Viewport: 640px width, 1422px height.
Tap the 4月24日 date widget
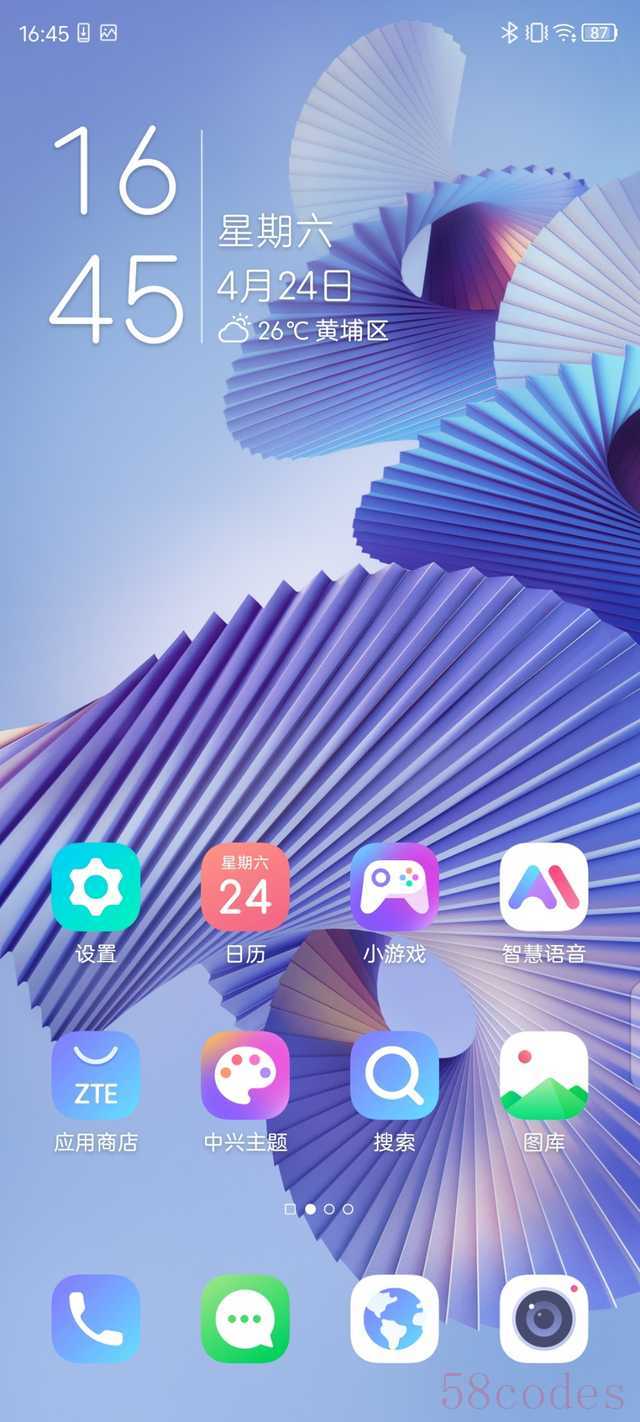tap(285, 286)
